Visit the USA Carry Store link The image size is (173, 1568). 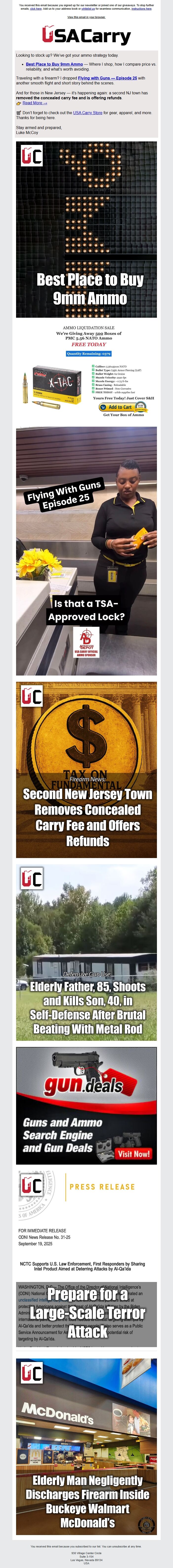(x=88, y=113)
